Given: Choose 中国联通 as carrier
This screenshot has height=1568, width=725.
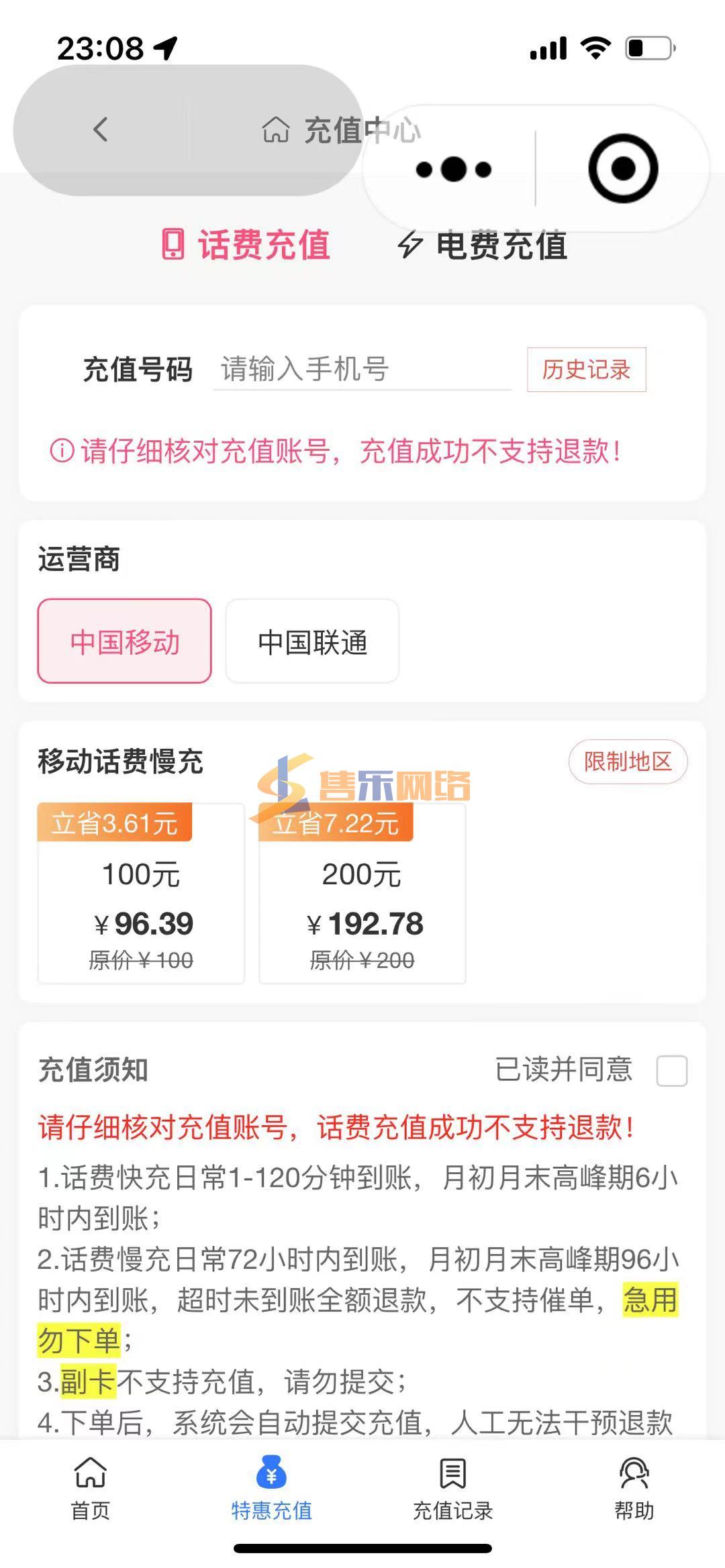Looking at the screenshot, I should (313, 641).
